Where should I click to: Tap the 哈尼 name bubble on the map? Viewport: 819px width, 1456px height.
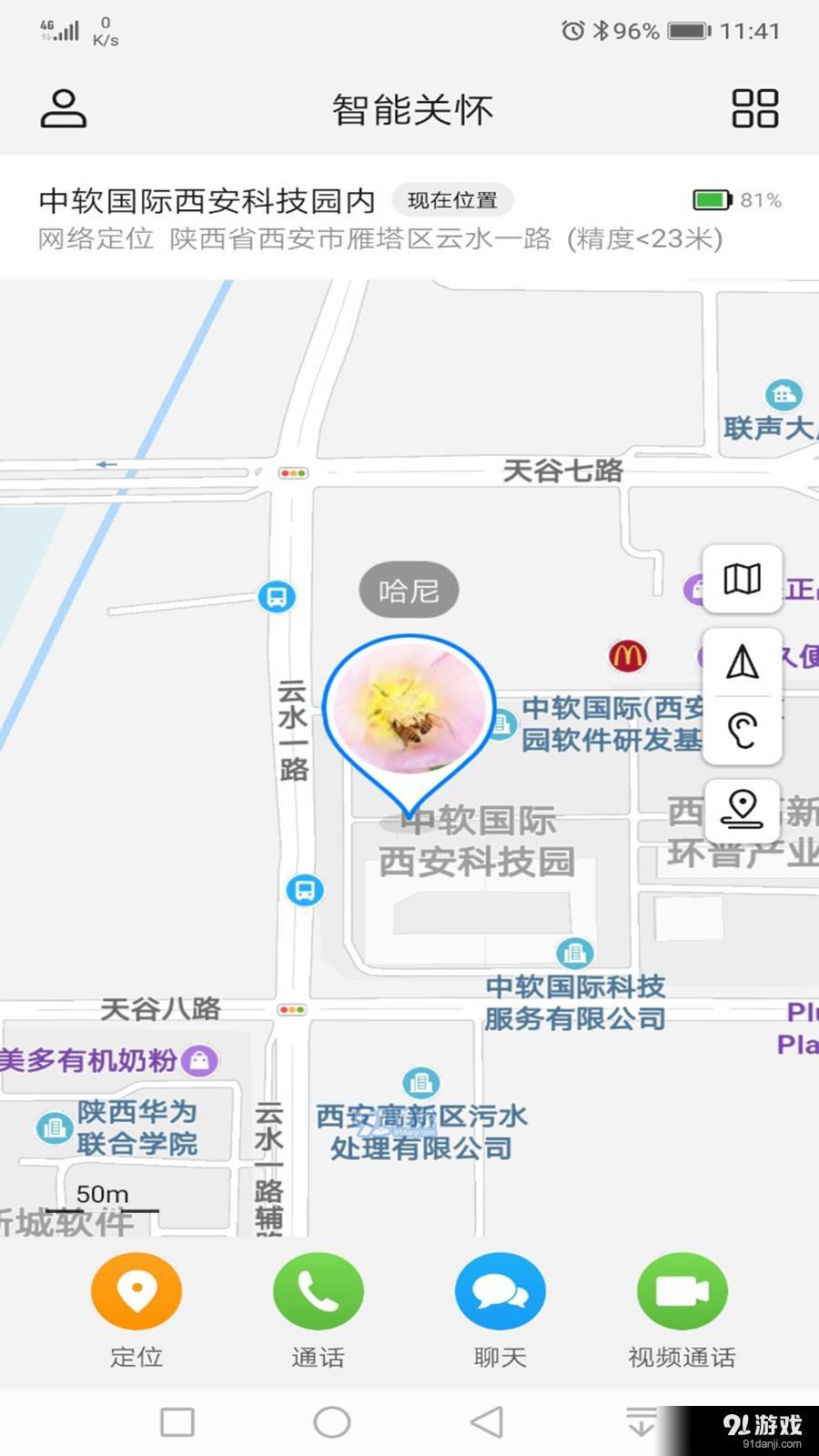click(408, 590)
